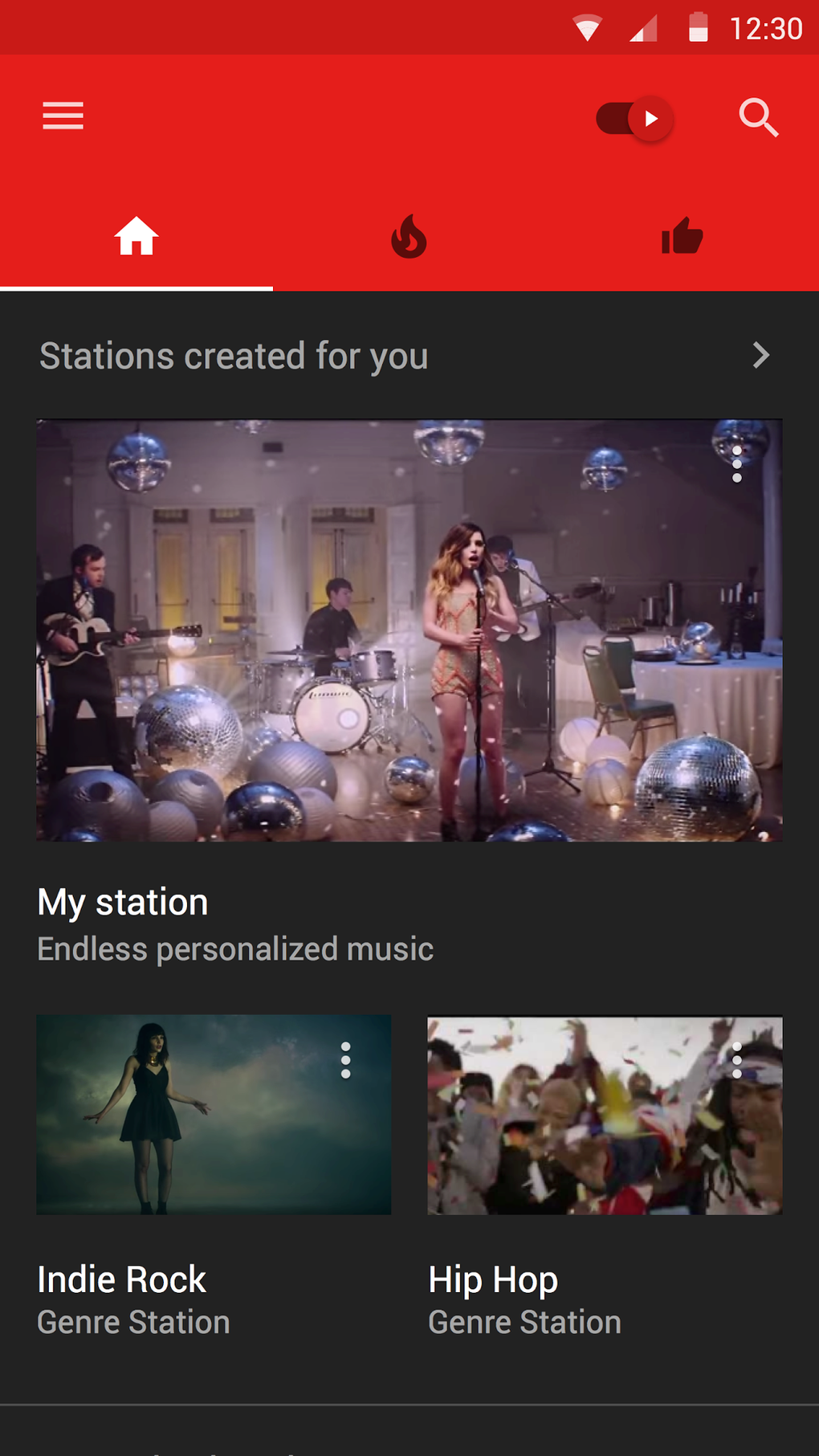Switch to the trending flame tab
Viewport: 819px width, 1456px height.
pyautogui.click(x=409, y=238)
